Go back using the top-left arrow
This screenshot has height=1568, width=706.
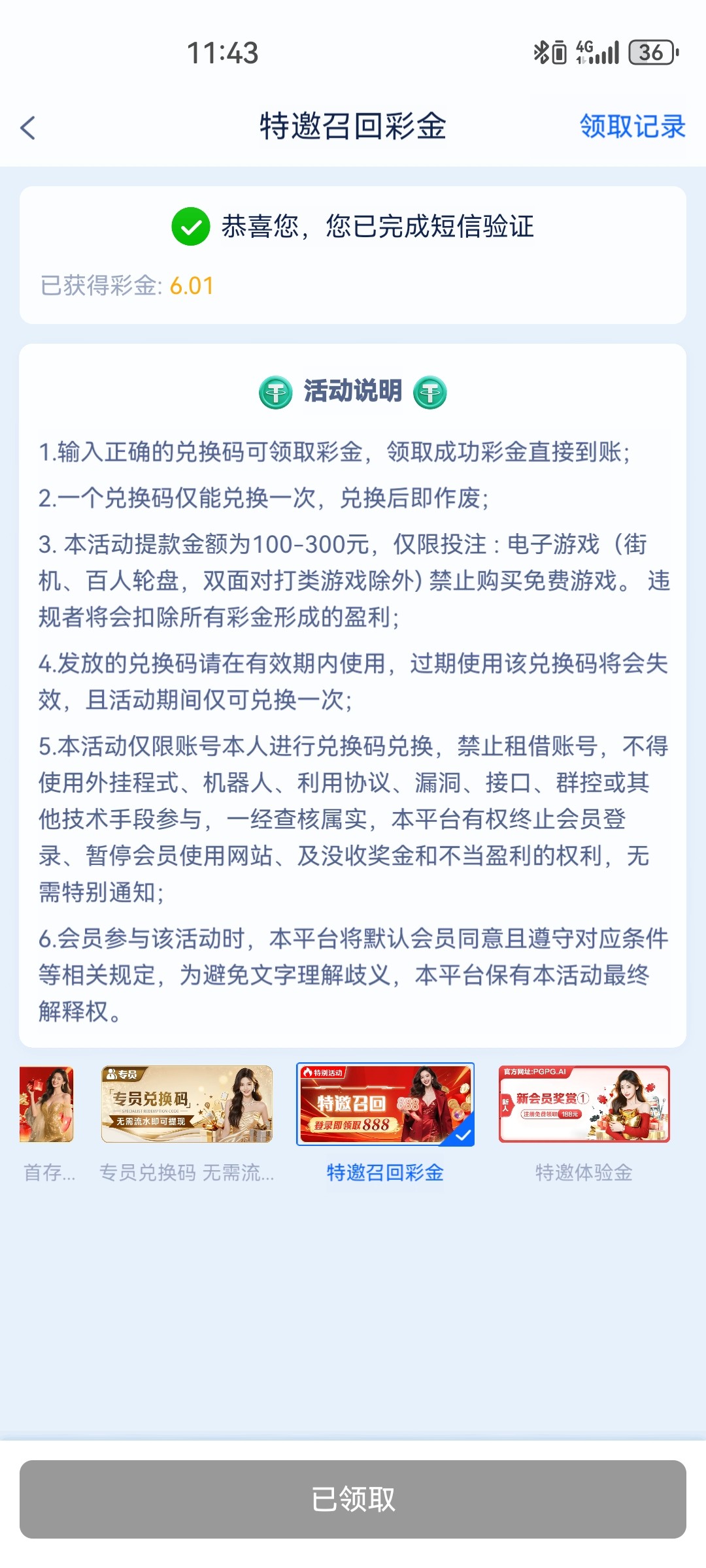pos(27,127)
